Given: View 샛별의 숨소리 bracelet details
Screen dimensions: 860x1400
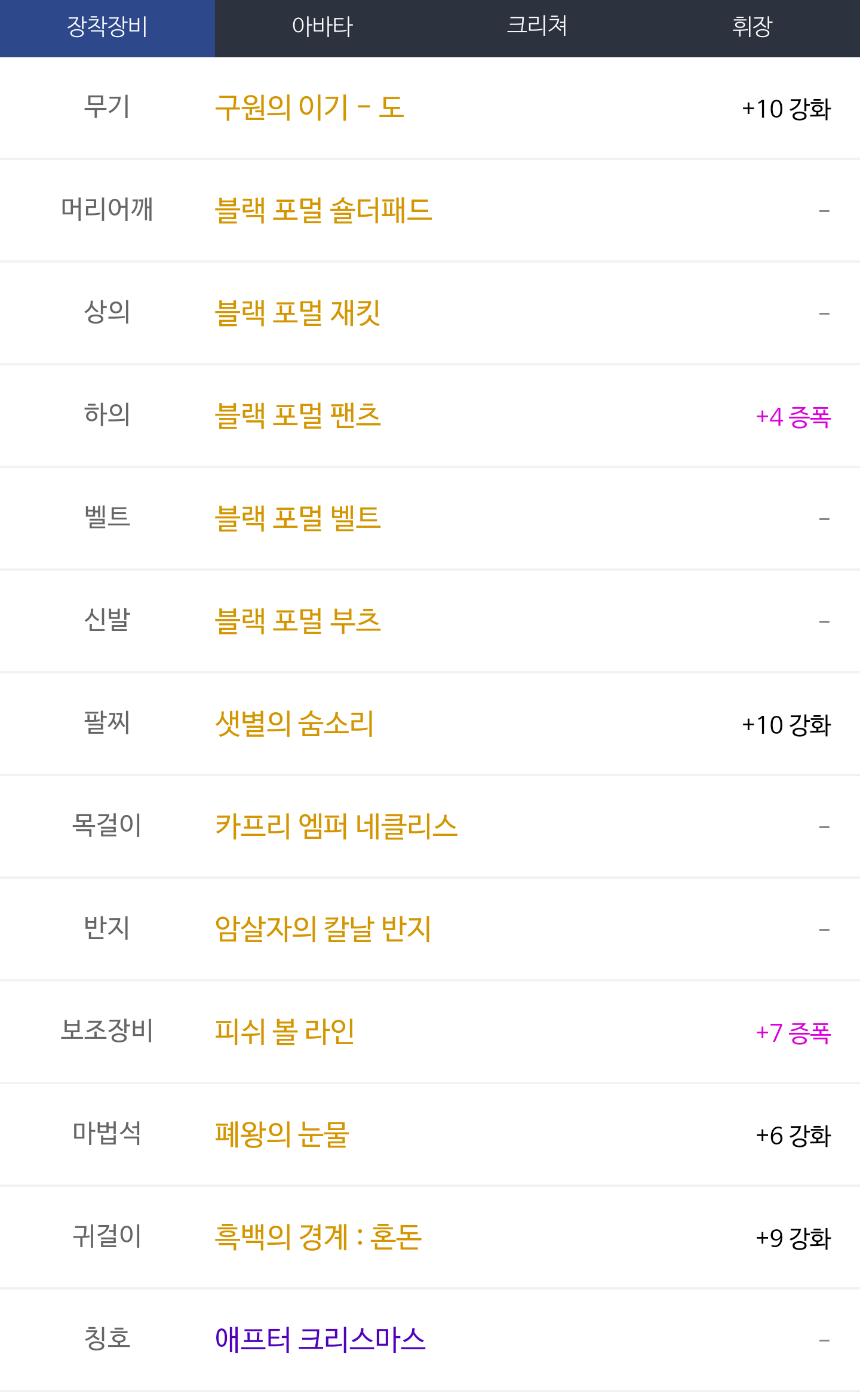Looking at the screenshot, I should click(x=294, y=724).
